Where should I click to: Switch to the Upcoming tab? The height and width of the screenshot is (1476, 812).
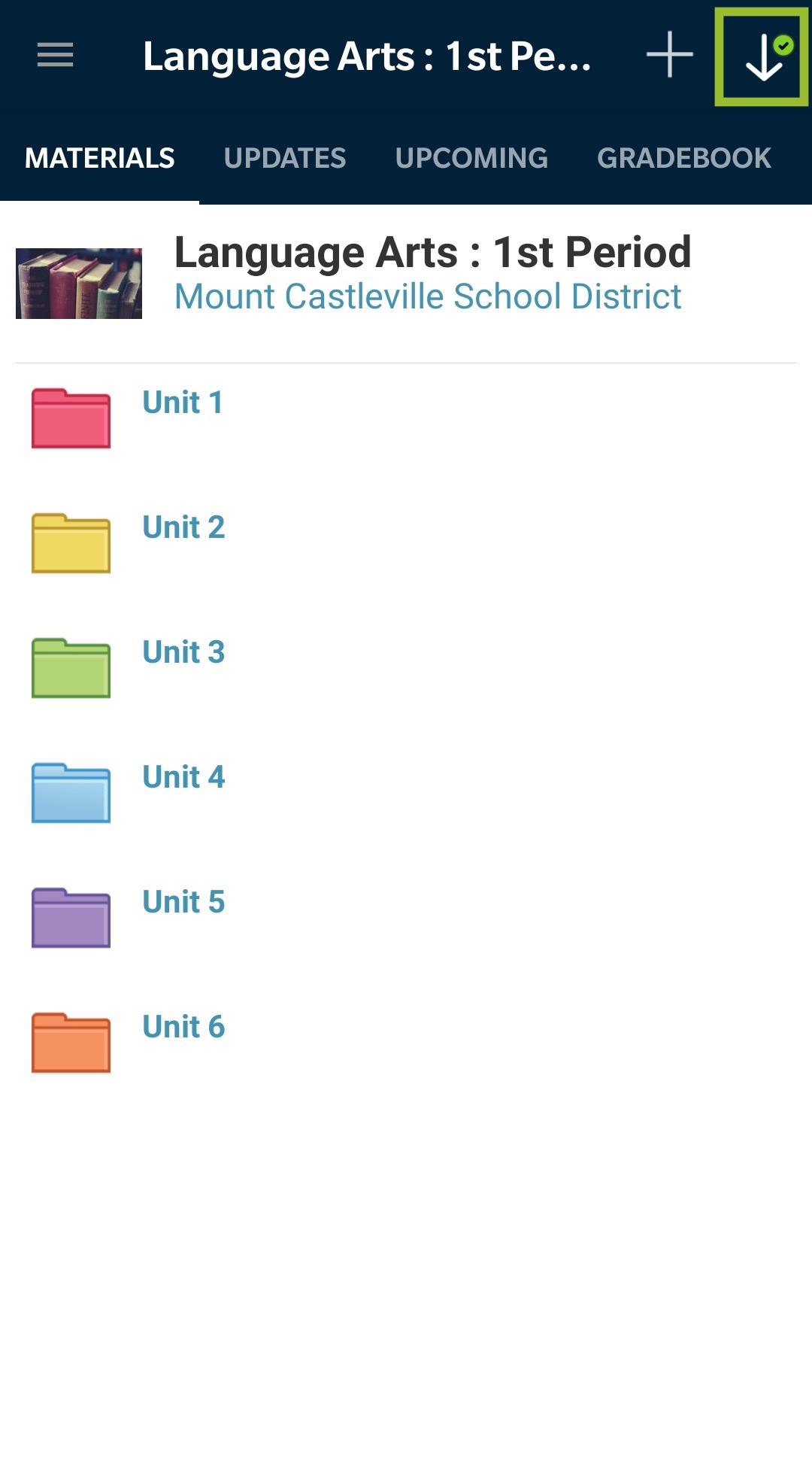(471, 158)
